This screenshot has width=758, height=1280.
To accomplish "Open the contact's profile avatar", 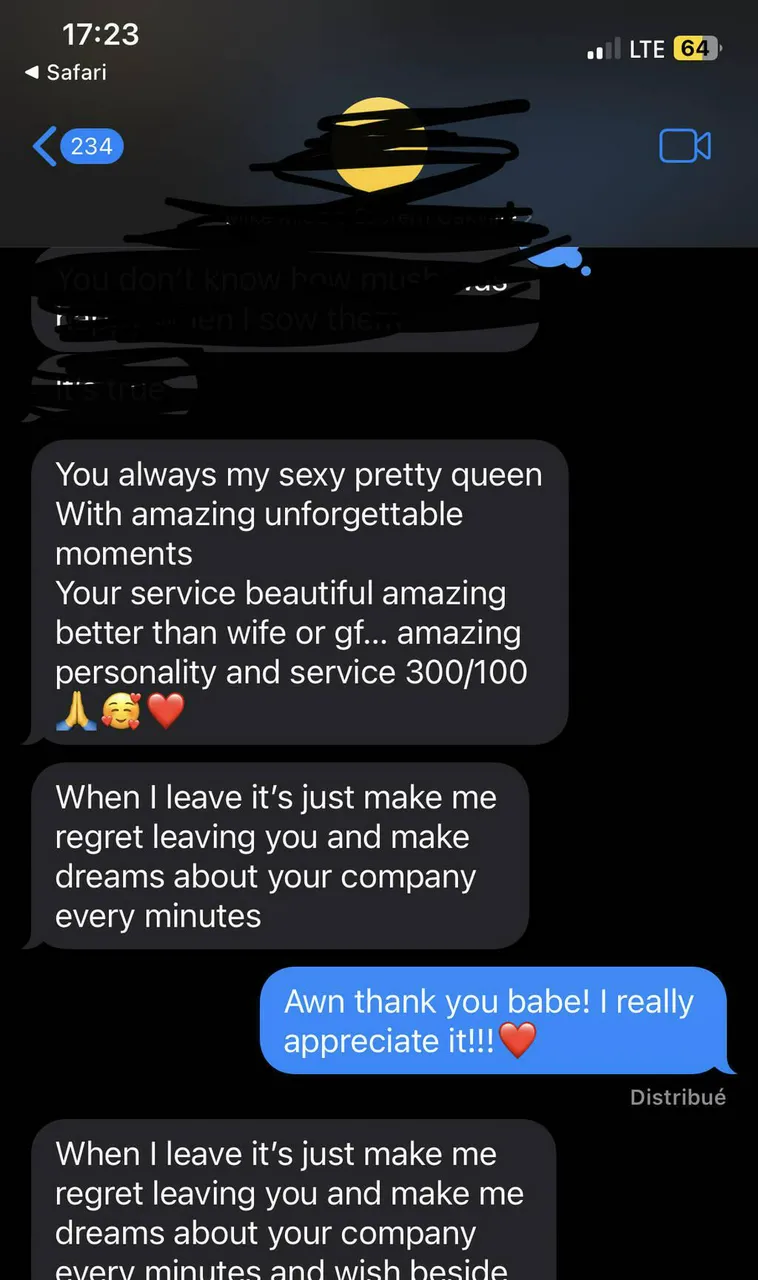I will [379, 146].
